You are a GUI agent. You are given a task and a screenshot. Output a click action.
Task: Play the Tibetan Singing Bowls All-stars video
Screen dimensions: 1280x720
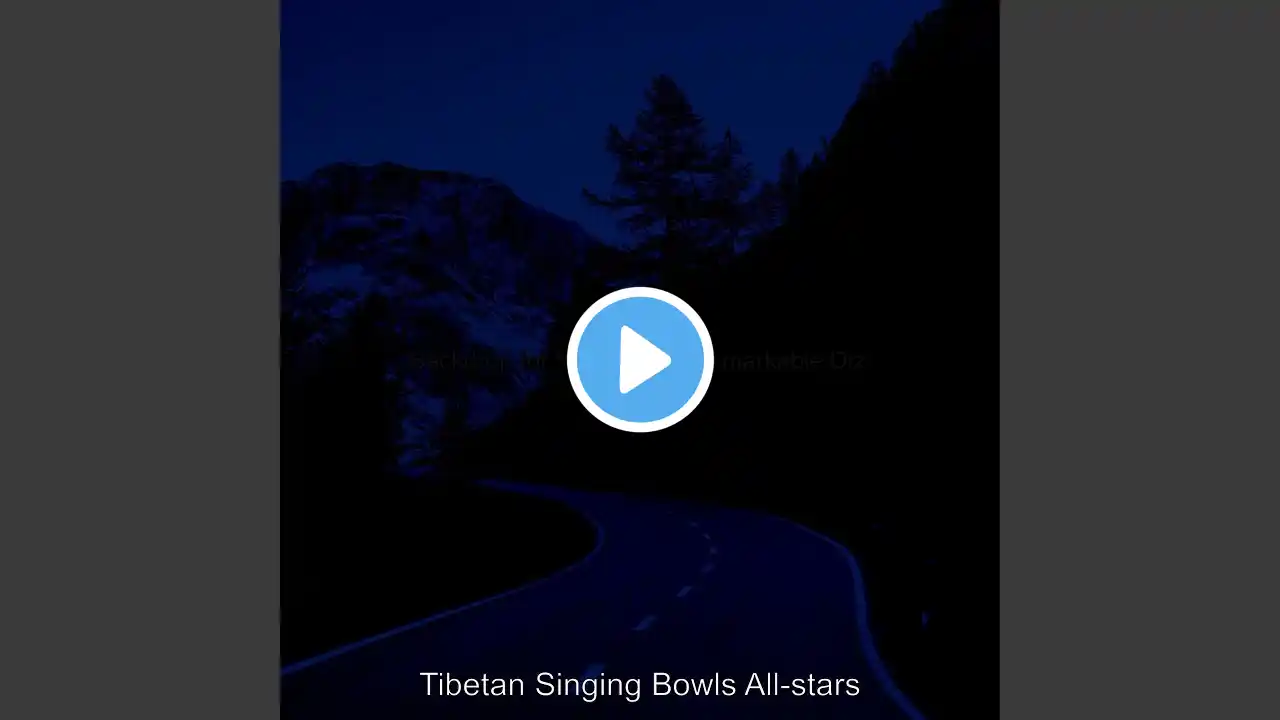click(x=640, y=359)
